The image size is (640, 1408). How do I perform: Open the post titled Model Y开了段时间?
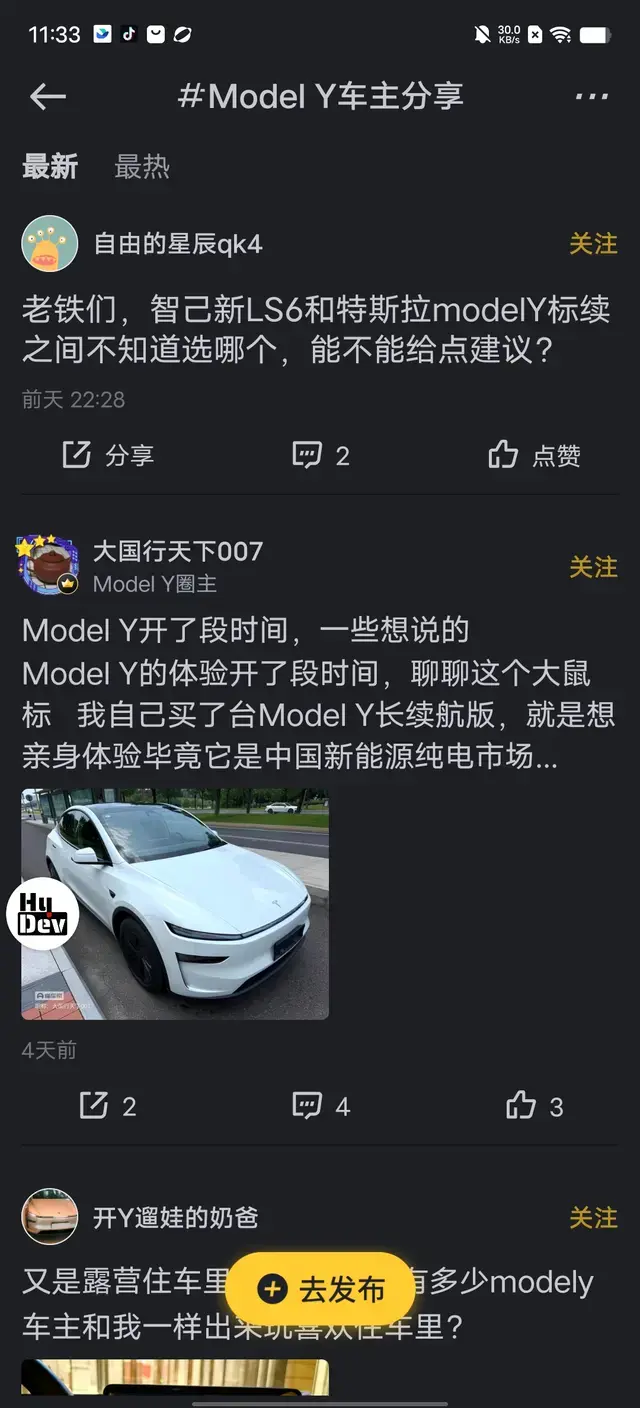(245, 630)
